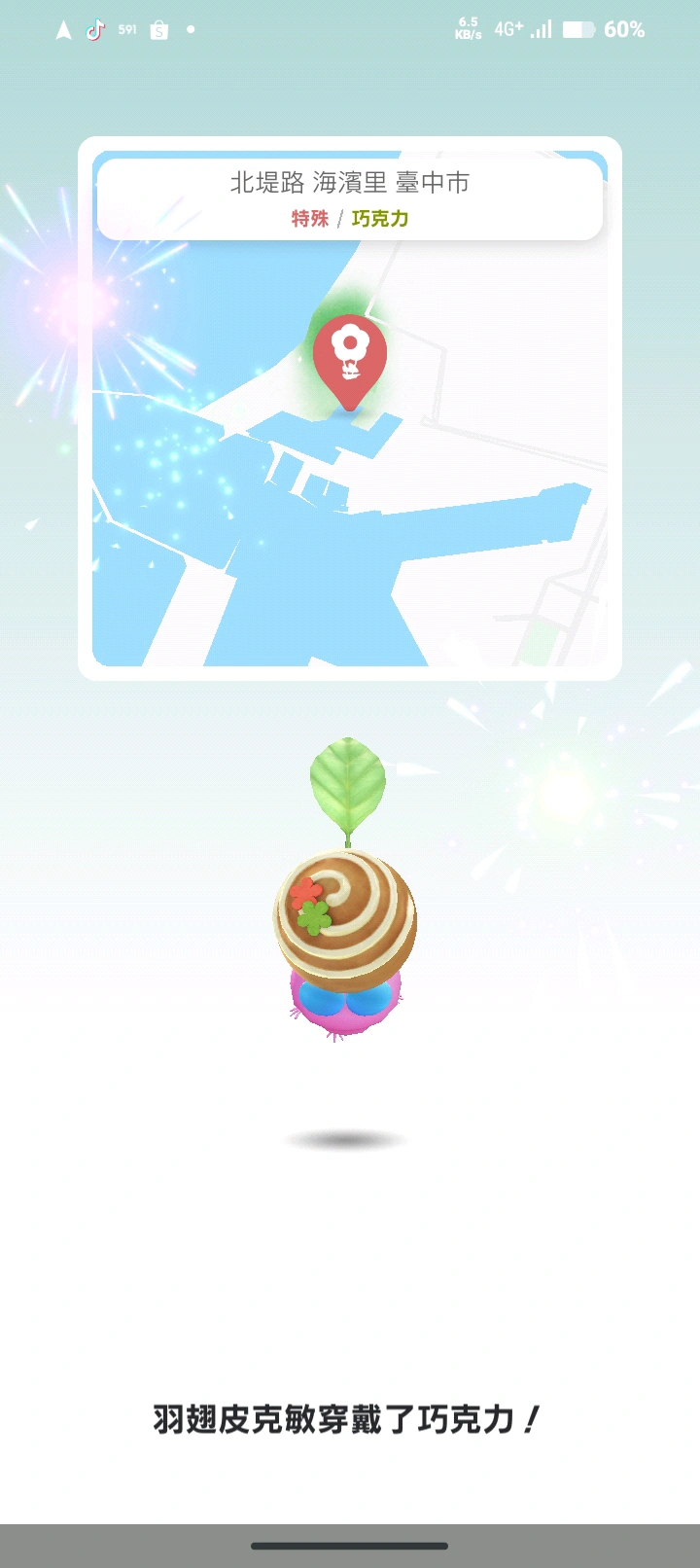
Task: Tap the red flower pin on the map
Action: coord(350,355)
